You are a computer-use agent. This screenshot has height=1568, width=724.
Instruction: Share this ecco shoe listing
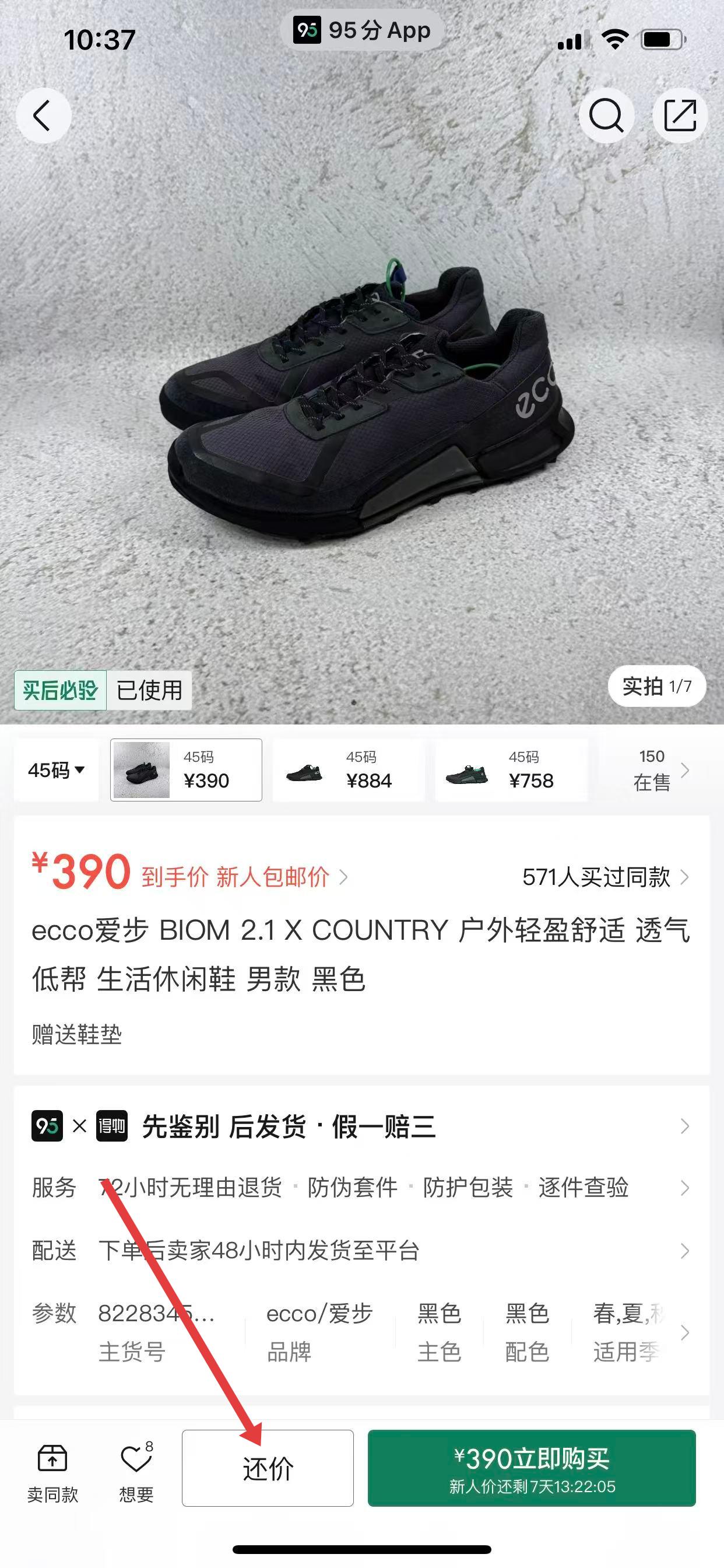[x=680, y=116]
